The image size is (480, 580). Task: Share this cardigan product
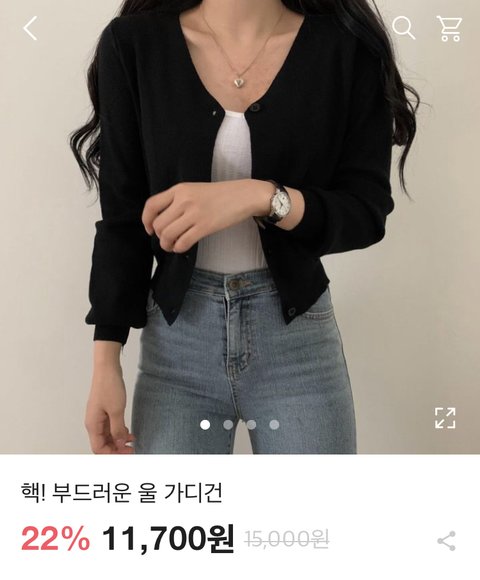pos(446,541)
